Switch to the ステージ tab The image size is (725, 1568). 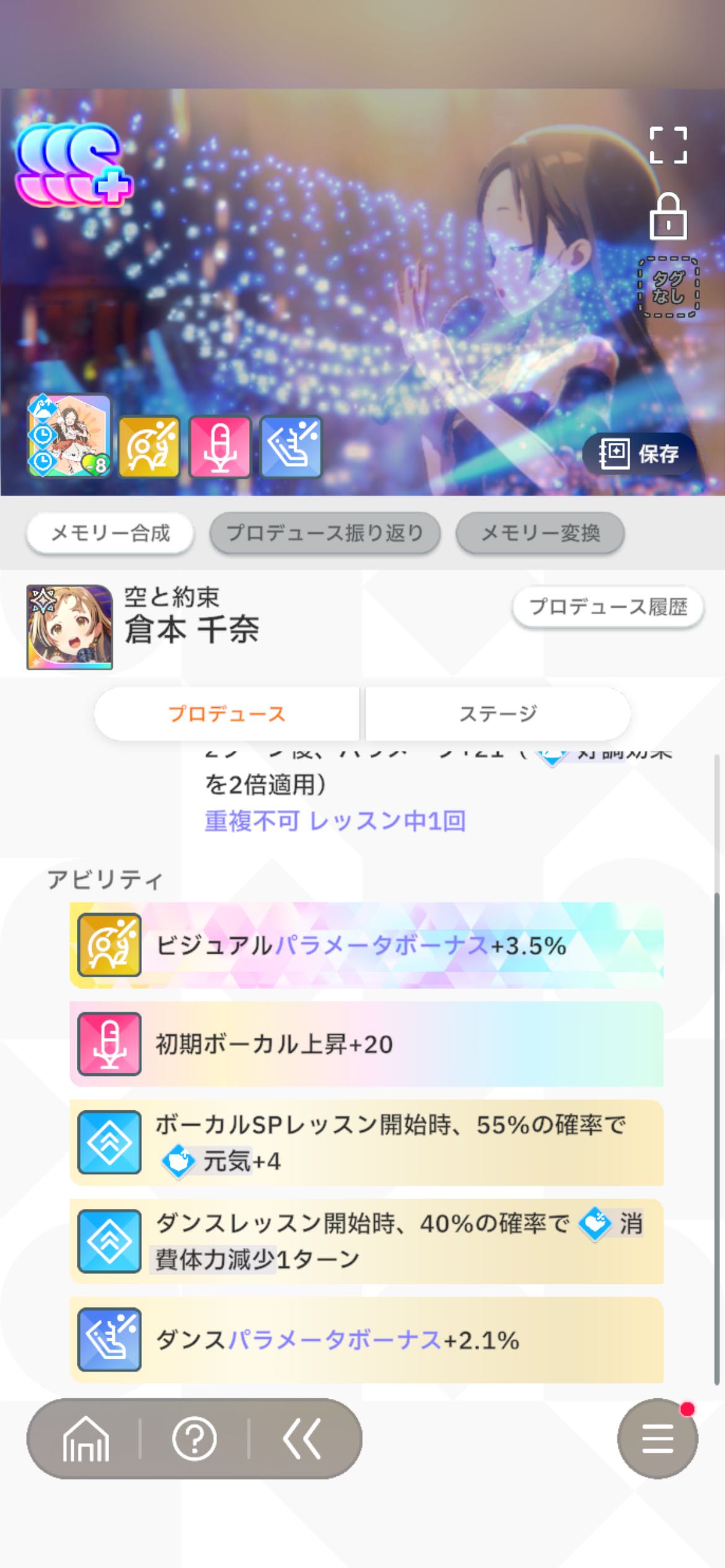coord(498,713)
